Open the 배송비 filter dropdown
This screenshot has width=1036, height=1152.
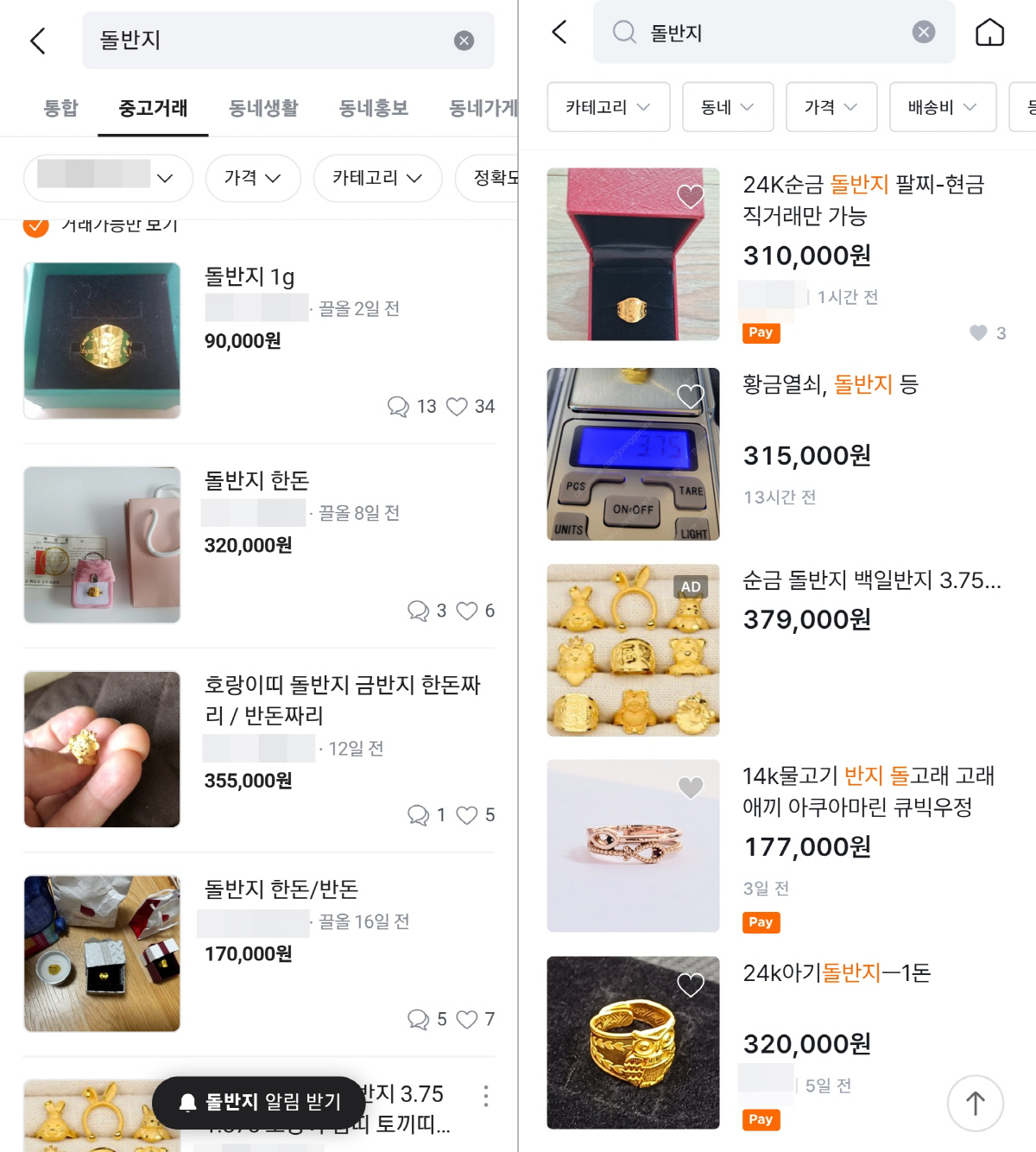tap(943, 107)
